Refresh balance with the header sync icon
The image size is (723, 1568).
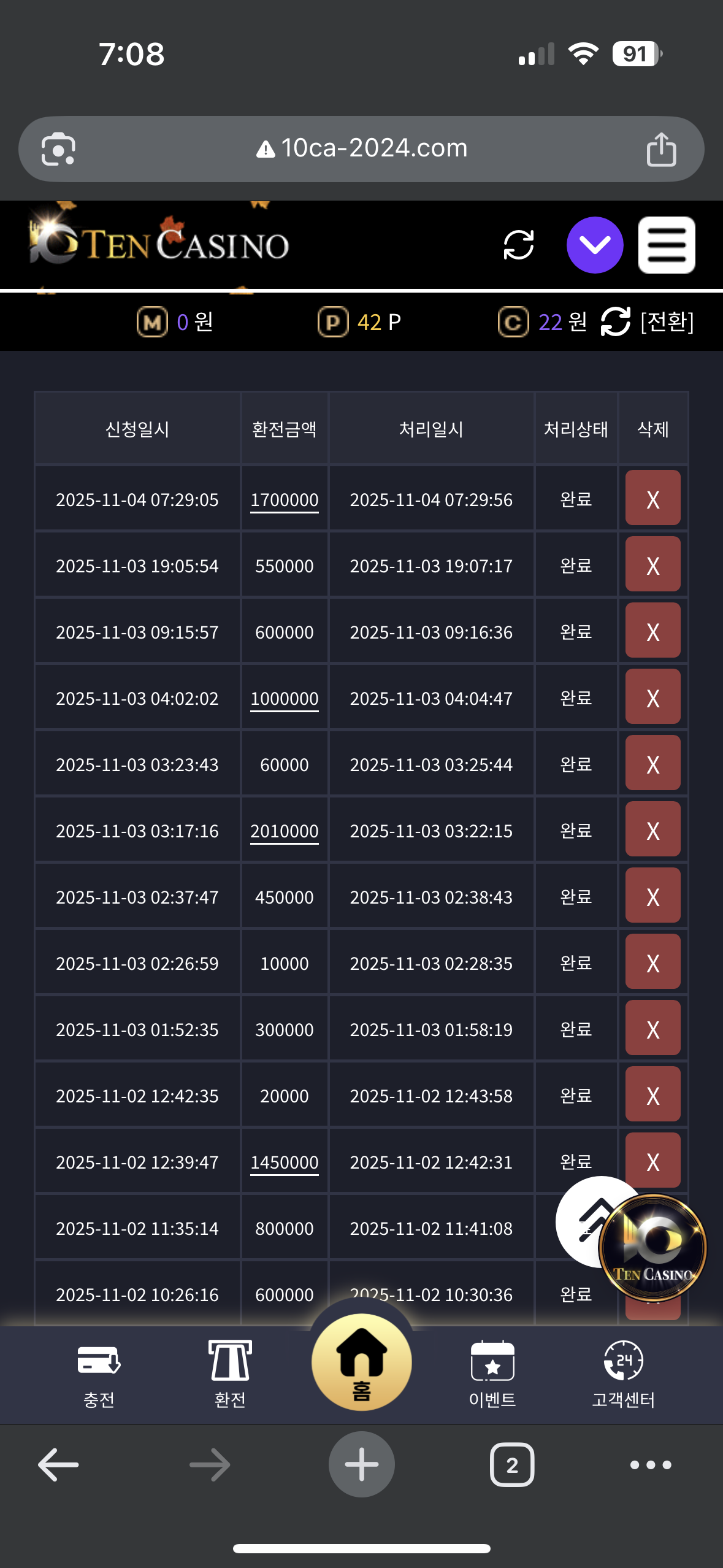(x=519, y=245)
